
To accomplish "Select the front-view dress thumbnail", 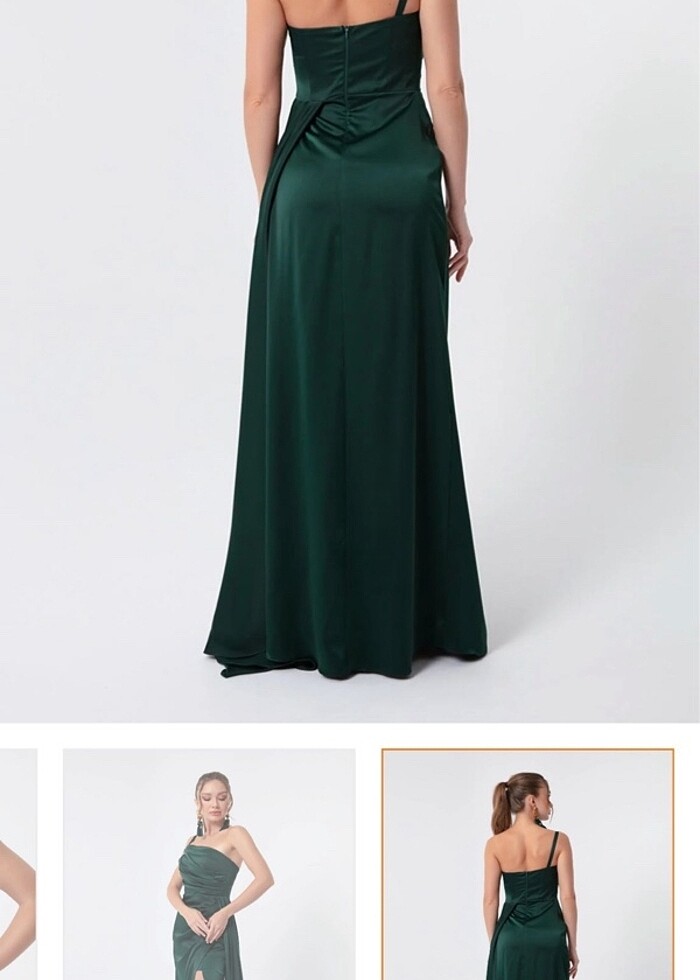I will point(209,864).
